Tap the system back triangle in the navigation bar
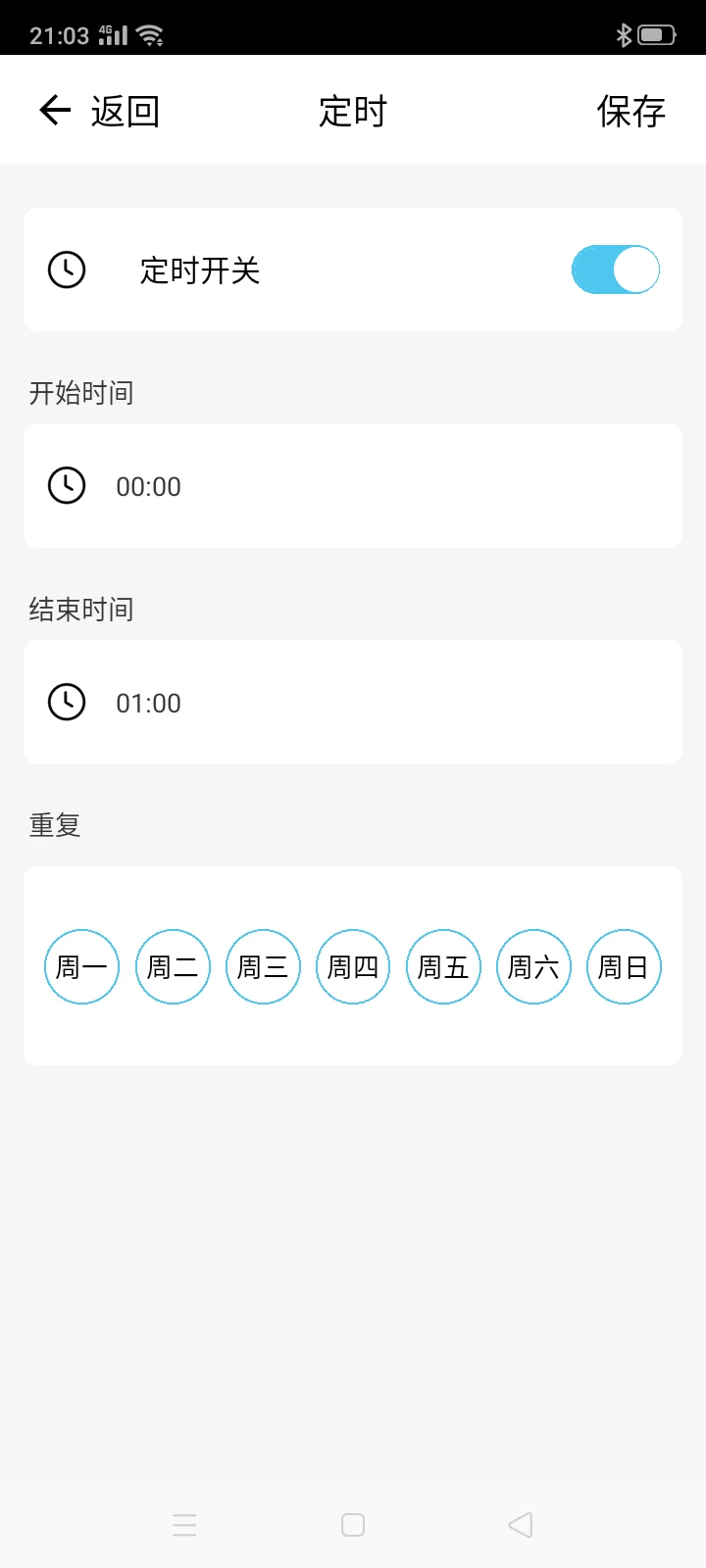This screenshot has width=706, height=1568. coord(520,1525)
